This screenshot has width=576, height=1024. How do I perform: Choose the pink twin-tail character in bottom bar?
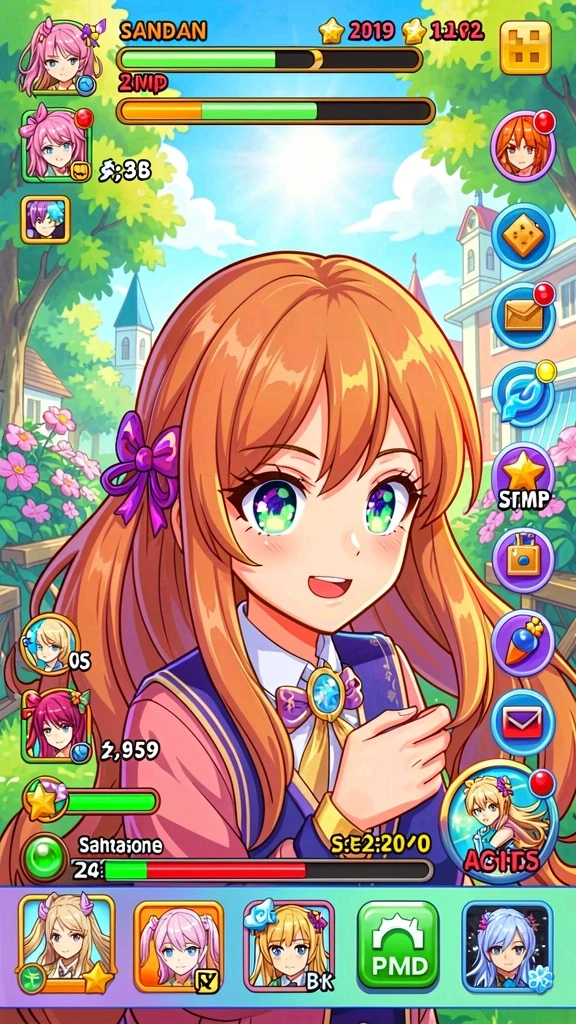(x=179, y=946)
